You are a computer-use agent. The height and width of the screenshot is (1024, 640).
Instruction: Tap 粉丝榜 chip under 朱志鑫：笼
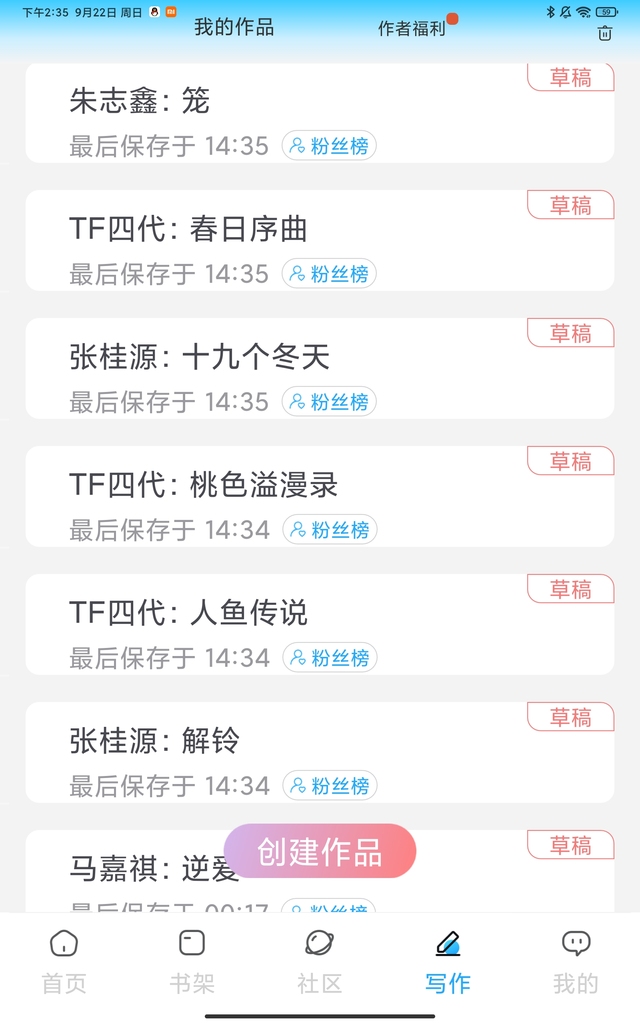329,146
